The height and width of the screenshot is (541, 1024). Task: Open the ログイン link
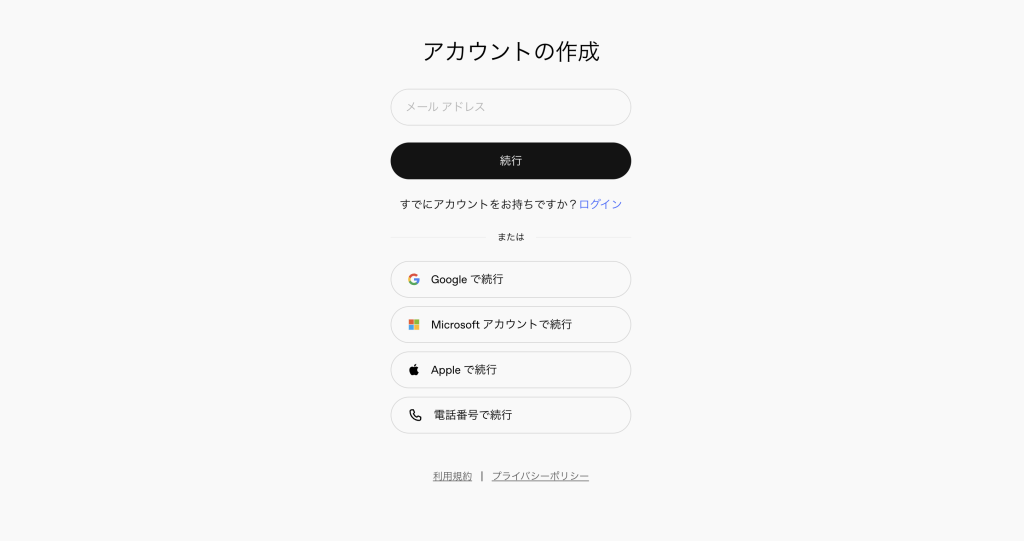pos(600,204)
